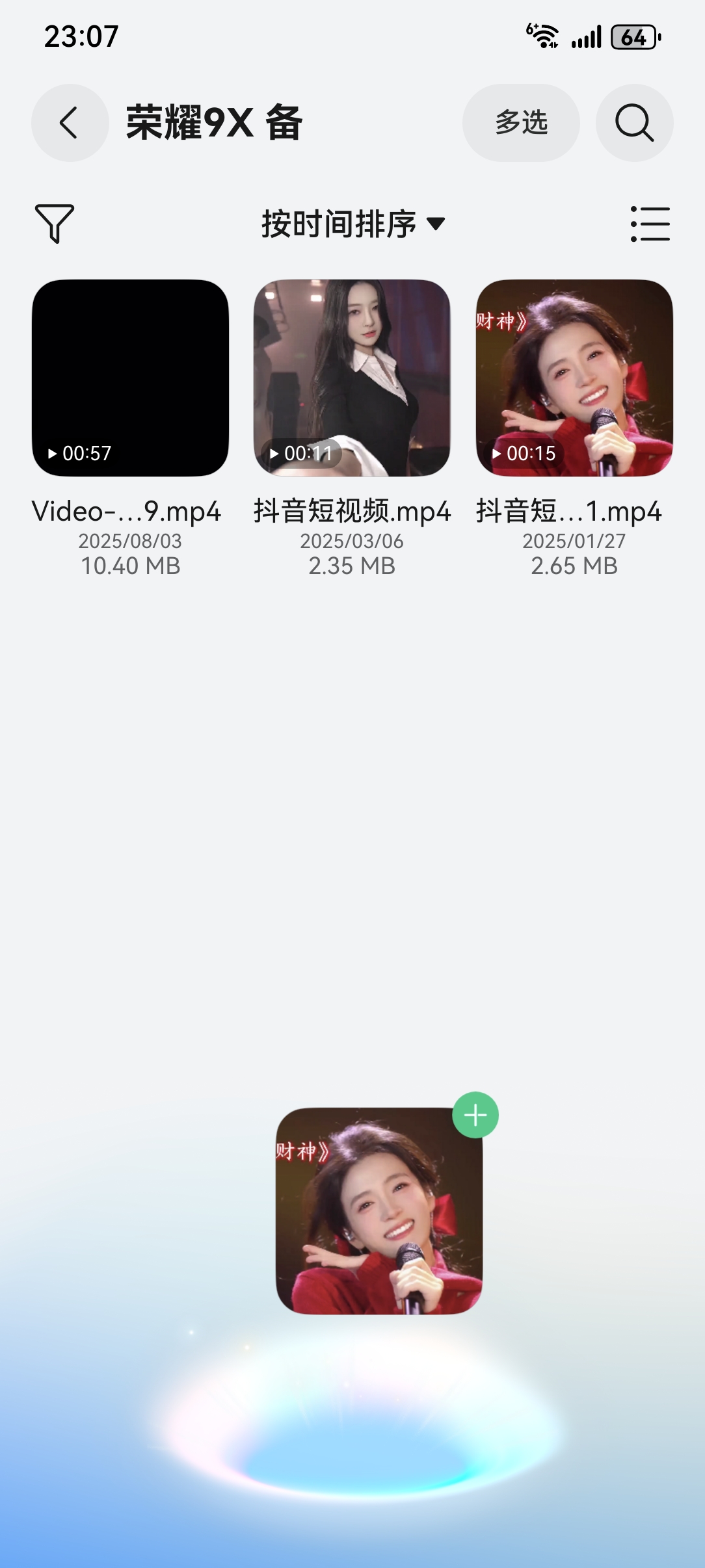705x1568 pixels.
Task: Tap the play icon on the 00:15 video
Action: pyautogui.click(x=498, y=452)
